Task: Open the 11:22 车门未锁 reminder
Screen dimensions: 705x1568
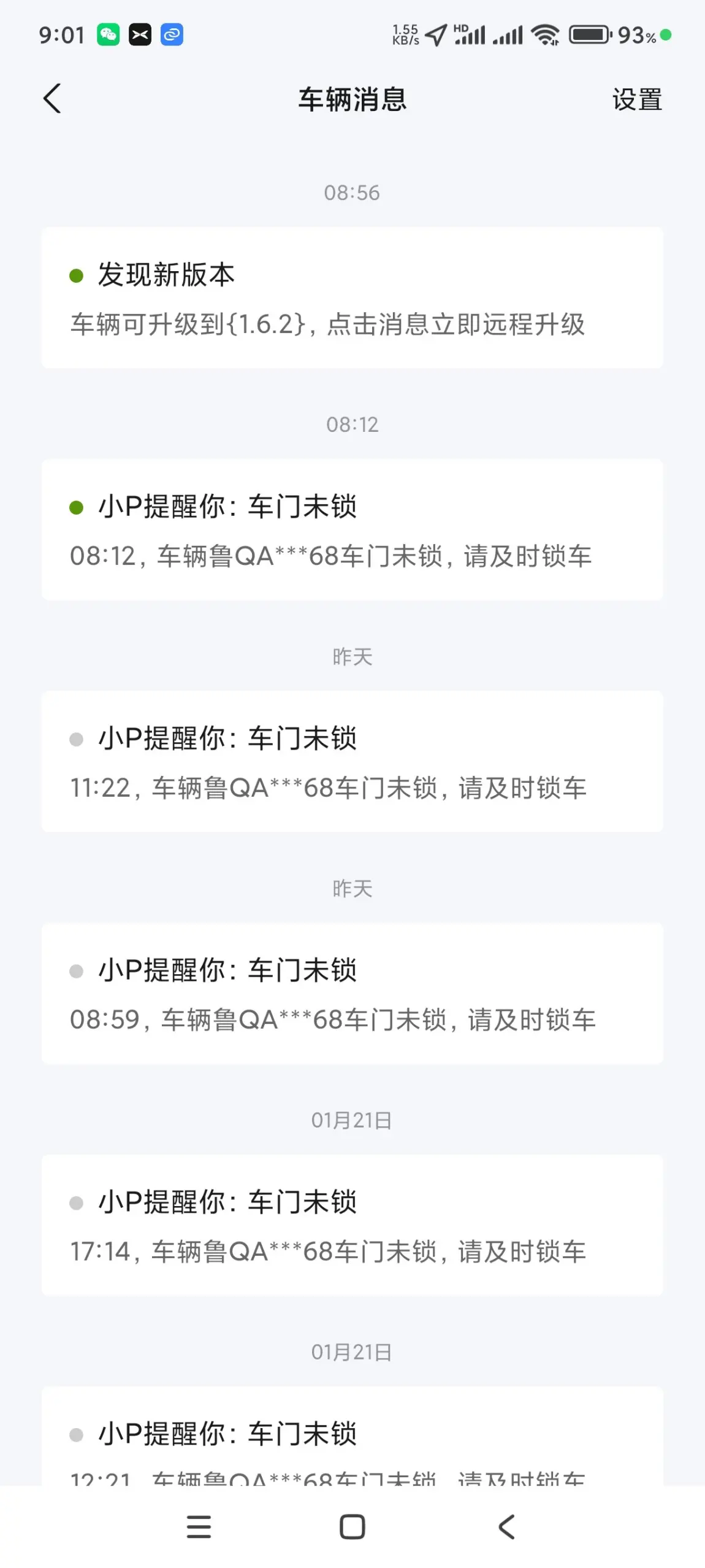Action: [x=352, y=761]
